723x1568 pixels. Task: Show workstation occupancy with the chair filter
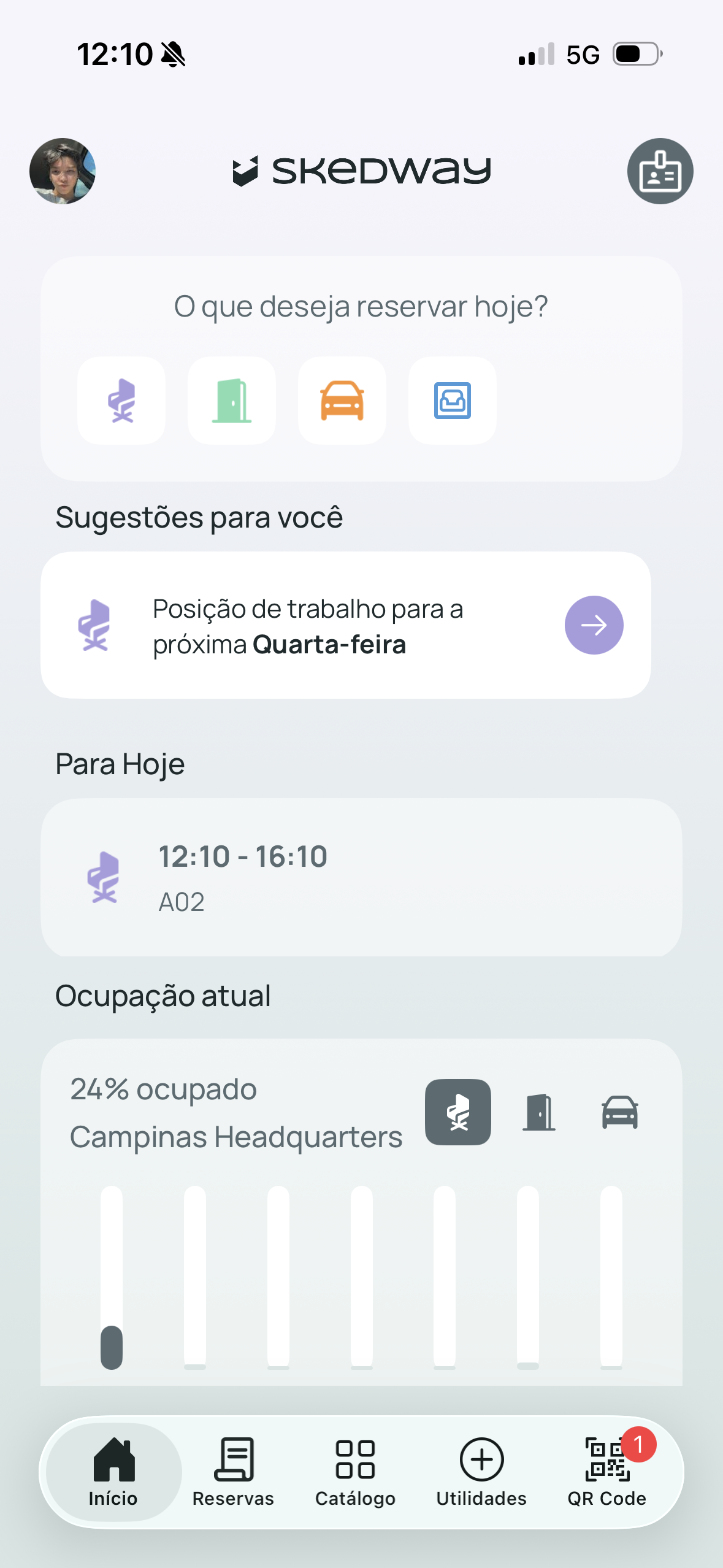[458, 1112]
